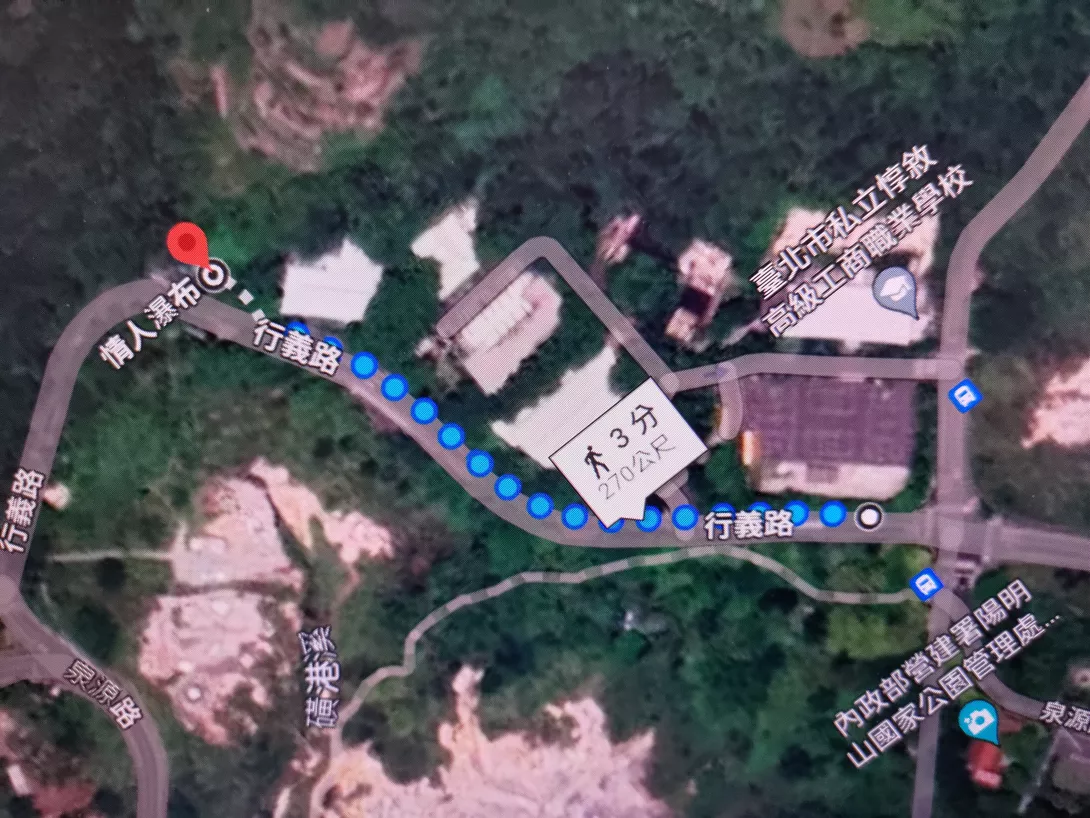Tap the red destination pin at 情人瀑布

[187, 244]
